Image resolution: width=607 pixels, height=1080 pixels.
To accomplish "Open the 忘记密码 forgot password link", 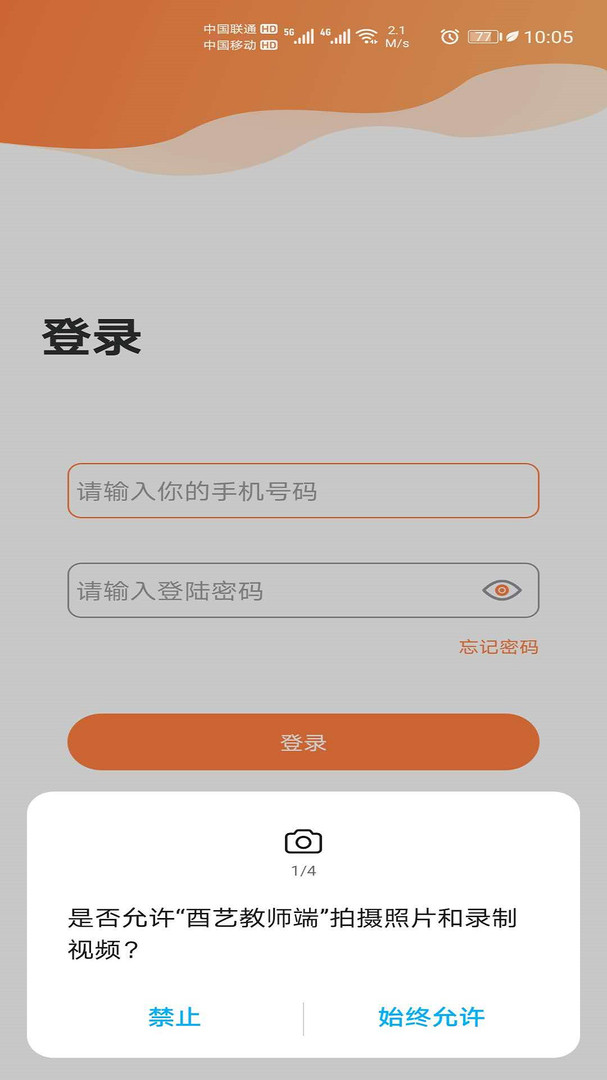I will (498, 647).
